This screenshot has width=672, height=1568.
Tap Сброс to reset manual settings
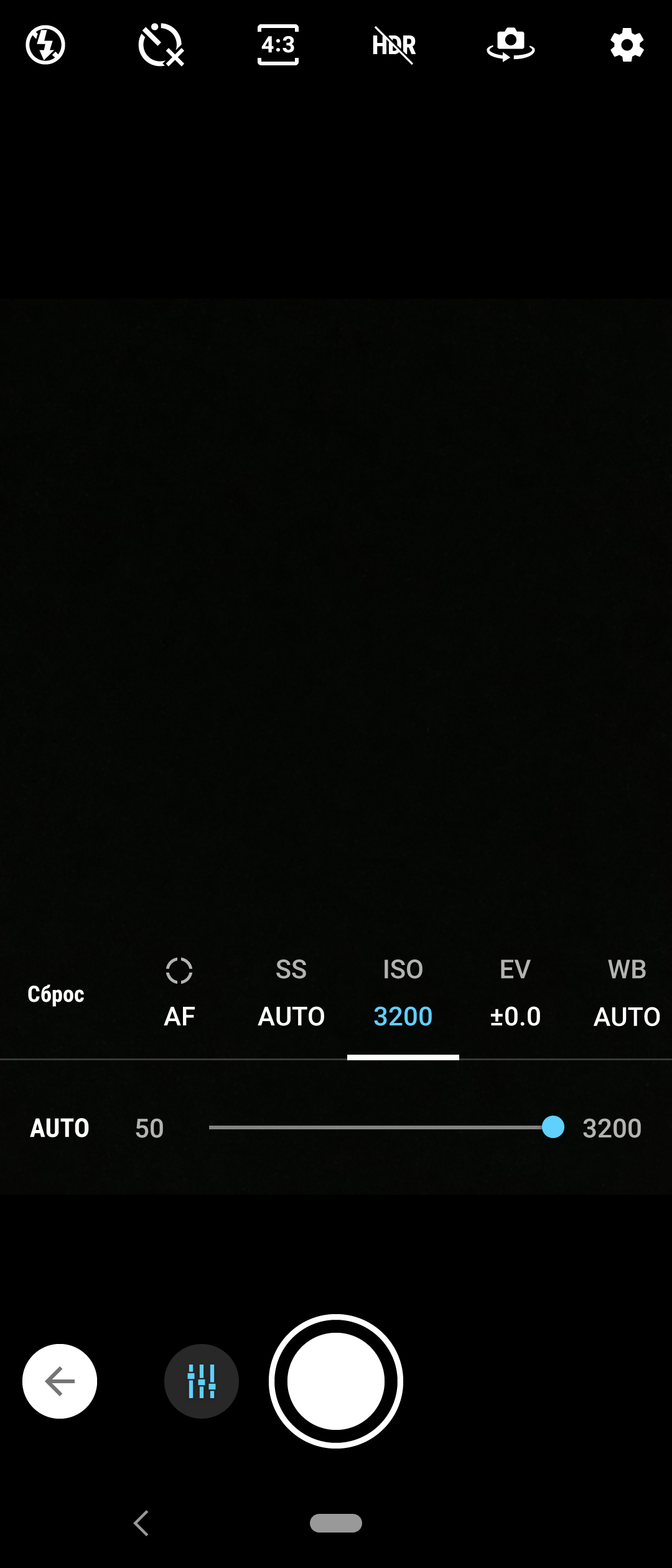tap(56, 994)
